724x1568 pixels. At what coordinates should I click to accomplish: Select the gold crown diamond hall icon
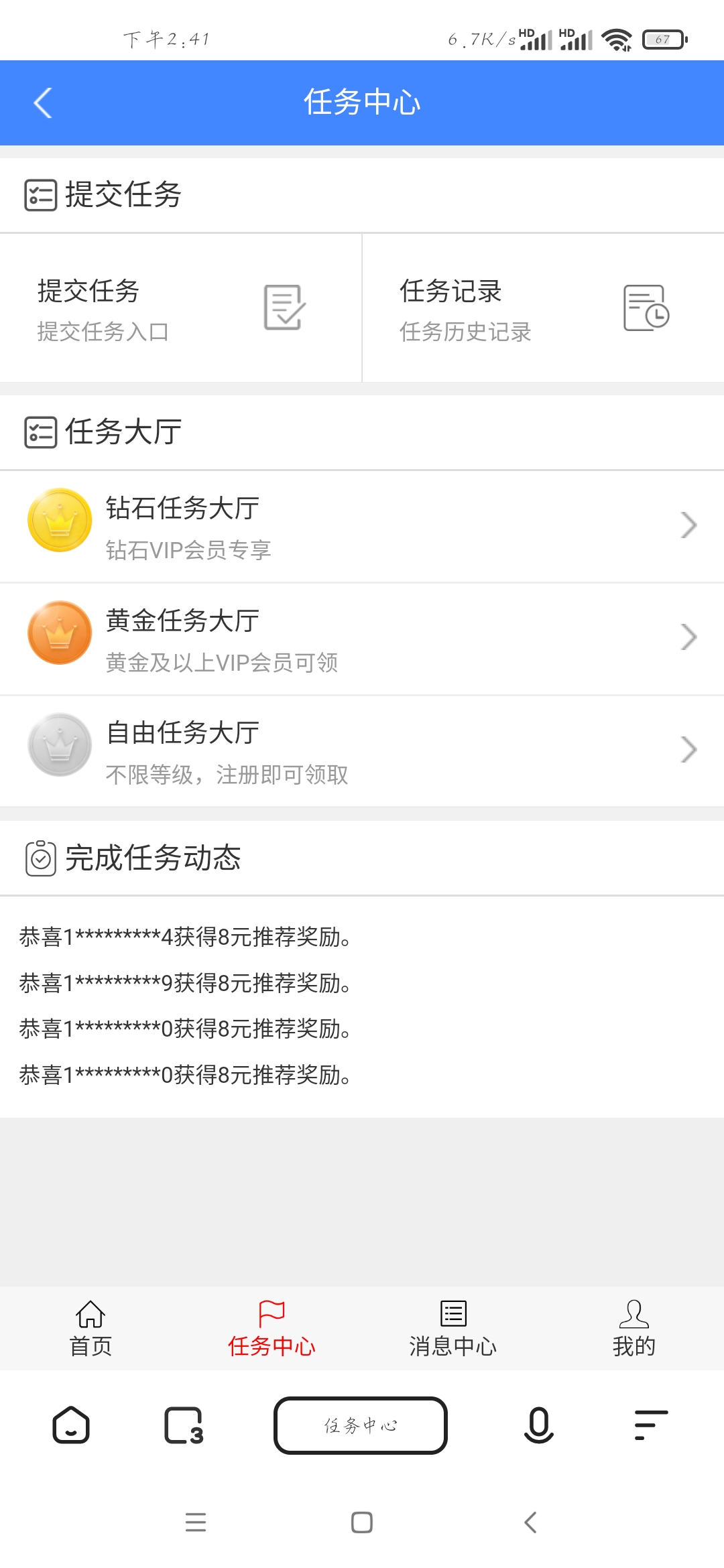click(x=59, y=523)
